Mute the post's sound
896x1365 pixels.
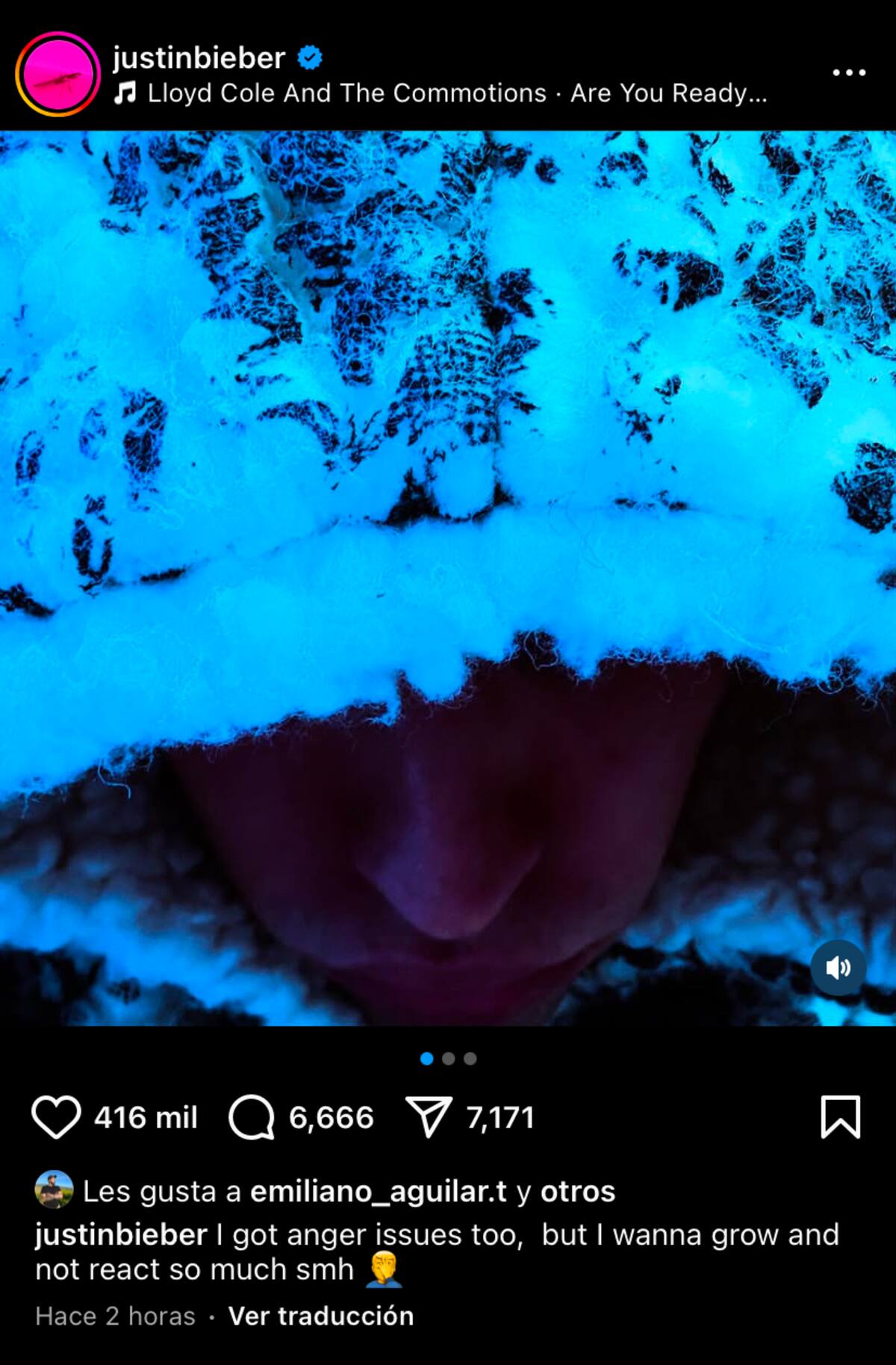coord(838,968)
